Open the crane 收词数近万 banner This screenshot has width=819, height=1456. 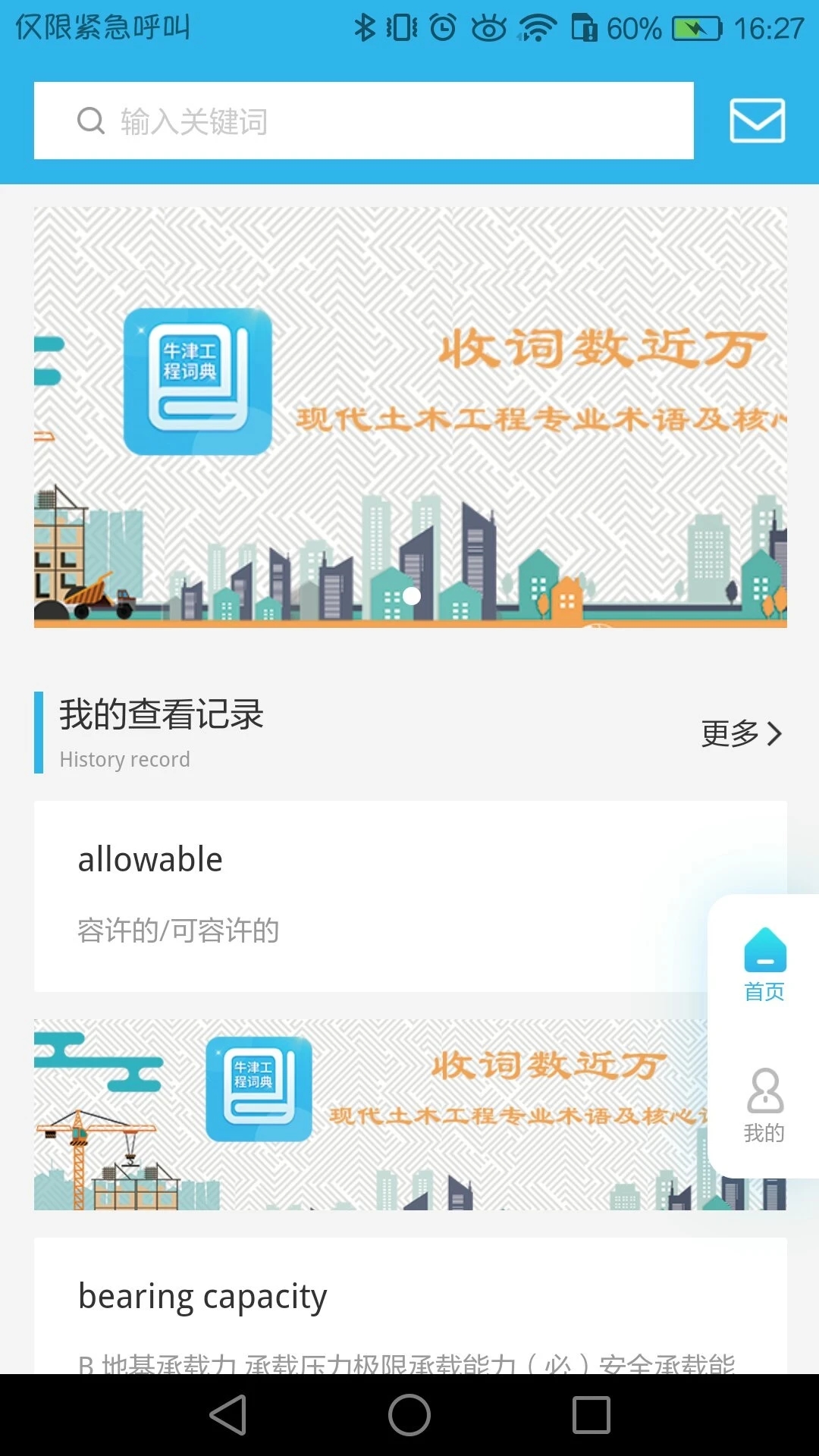point(364,1115)
